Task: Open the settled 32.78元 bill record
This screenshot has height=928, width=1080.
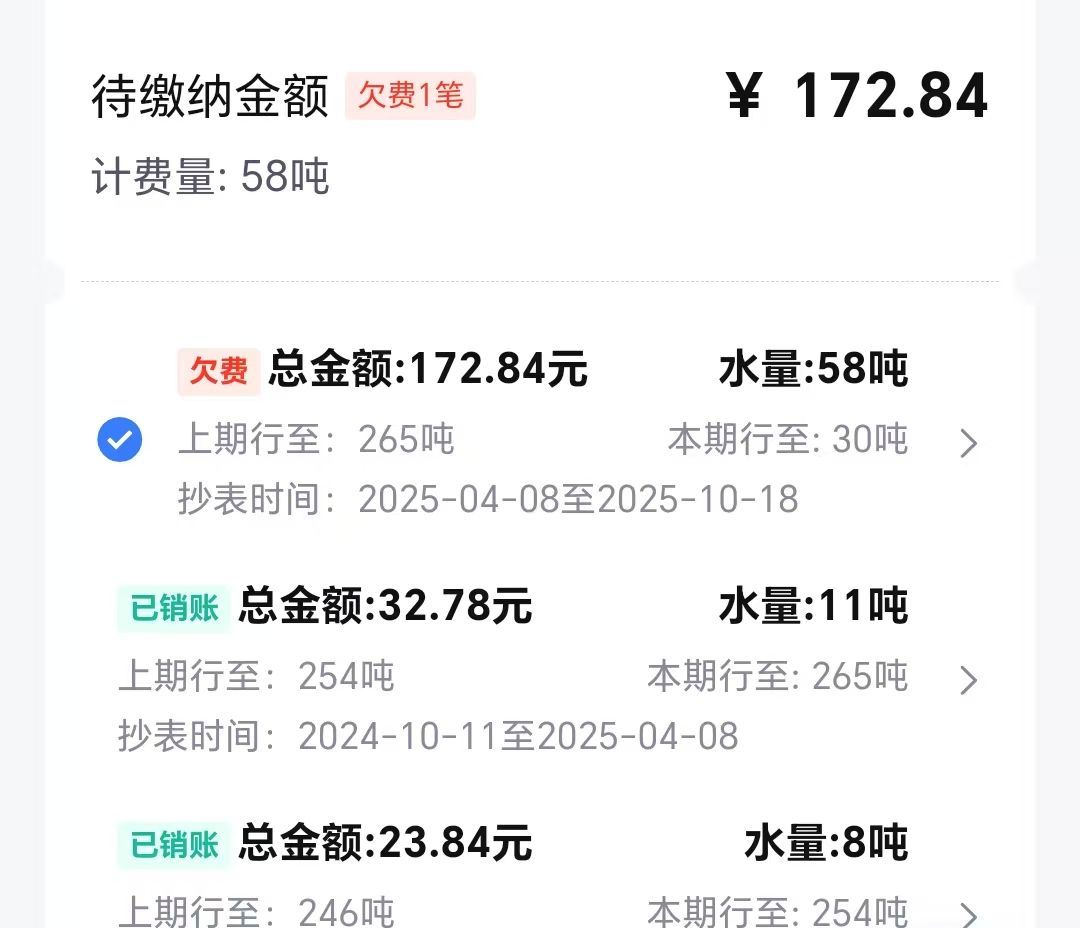Action: 967,680
